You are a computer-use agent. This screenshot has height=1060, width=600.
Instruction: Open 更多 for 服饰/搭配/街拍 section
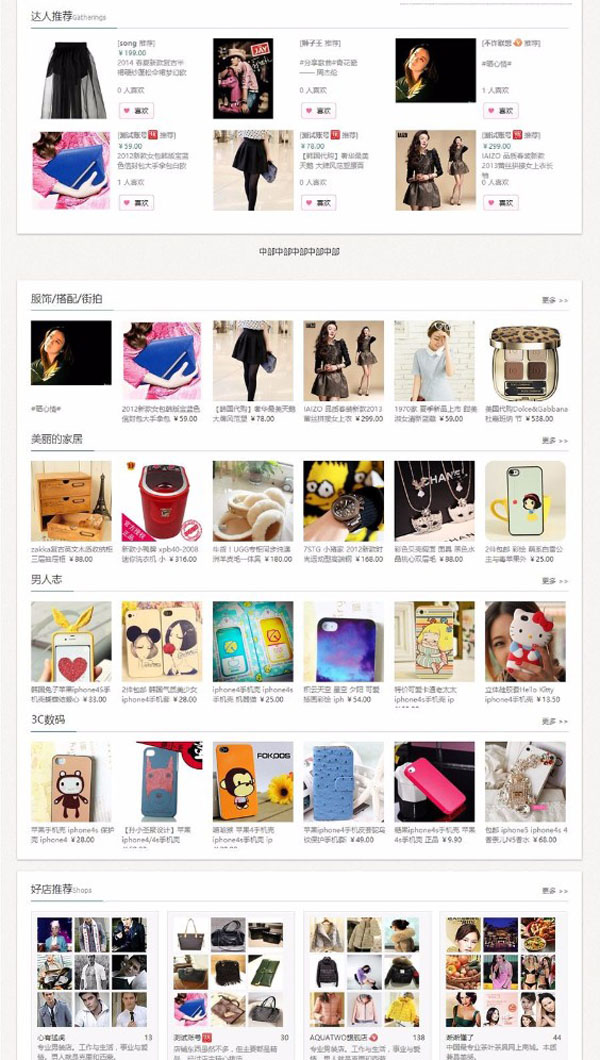[x=554, y=300]
